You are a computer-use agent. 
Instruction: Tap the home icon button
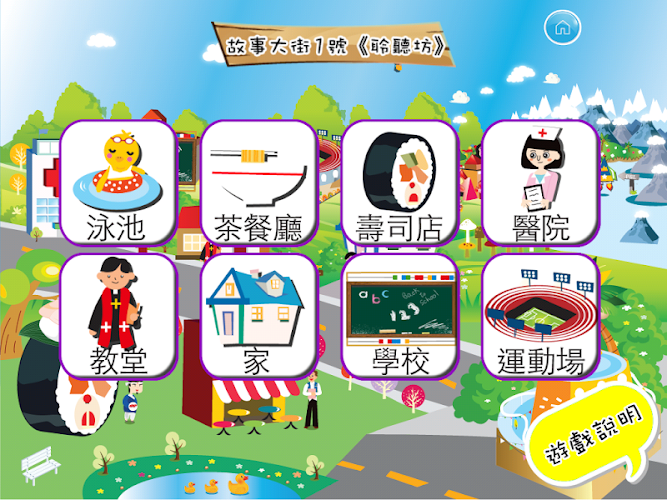point(563,28)
